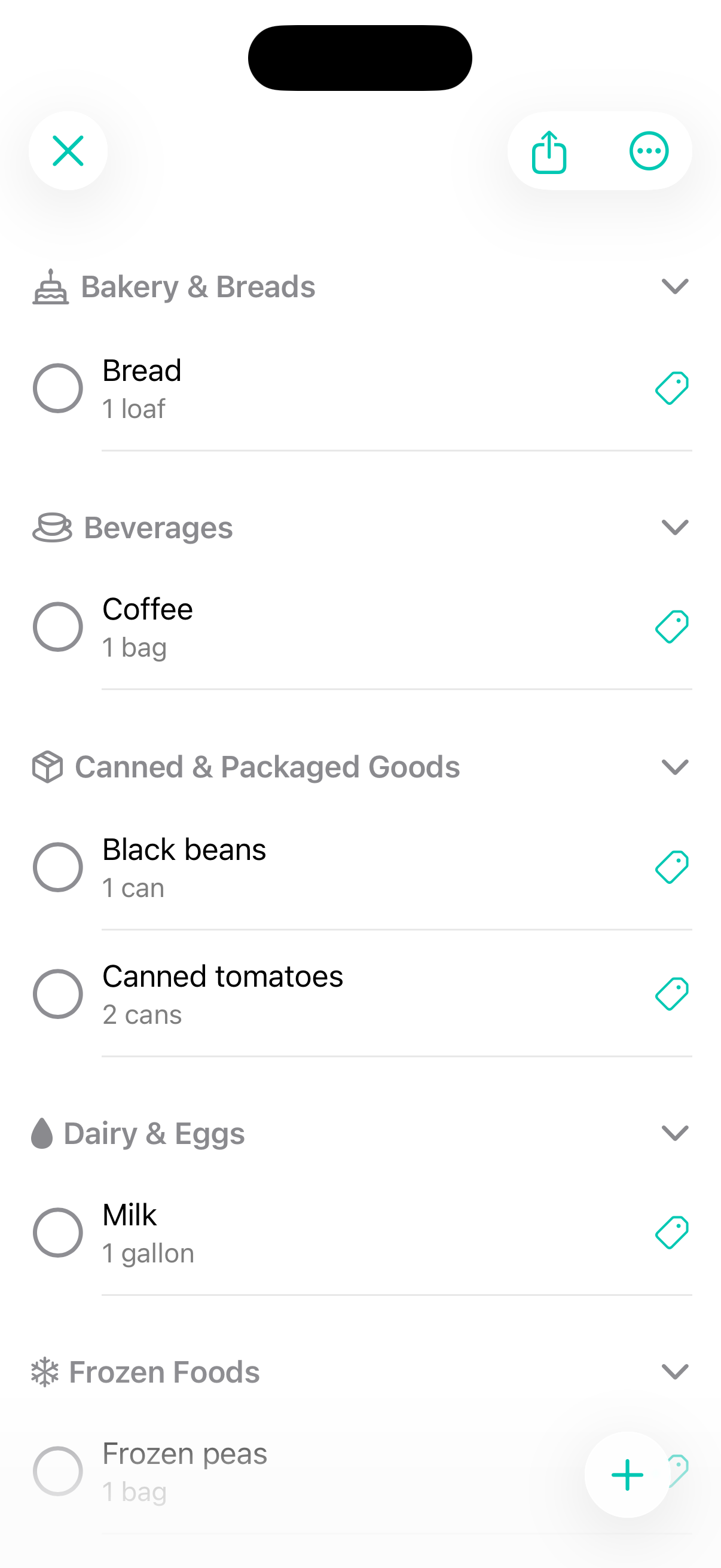Open the price tag for Bread
Viewport: 721px width, 1568px height.
(x=673, y=387)
